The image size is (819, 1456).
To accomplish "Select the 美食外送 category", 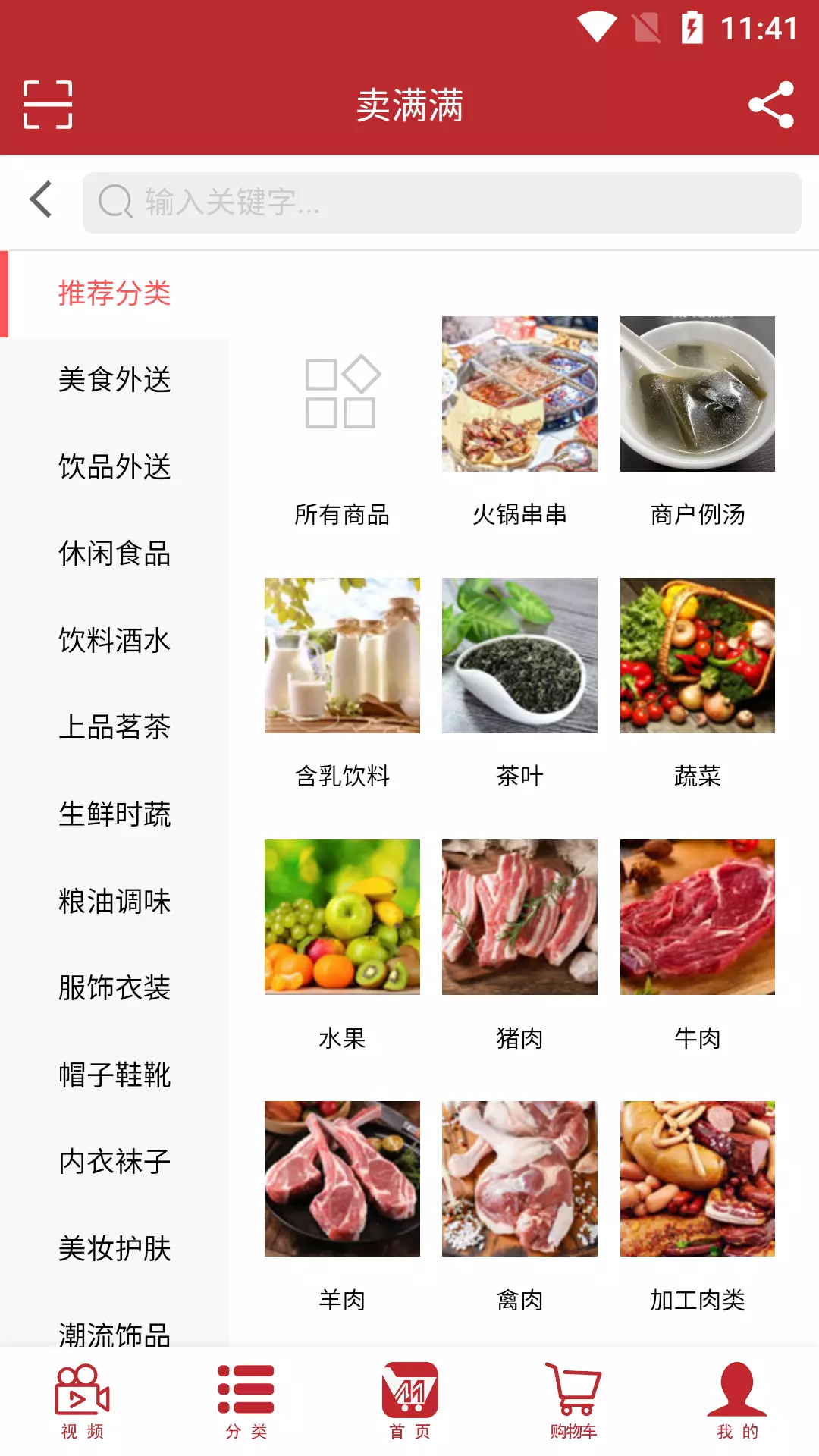I will pyautogui.click(x=115, y=380).
